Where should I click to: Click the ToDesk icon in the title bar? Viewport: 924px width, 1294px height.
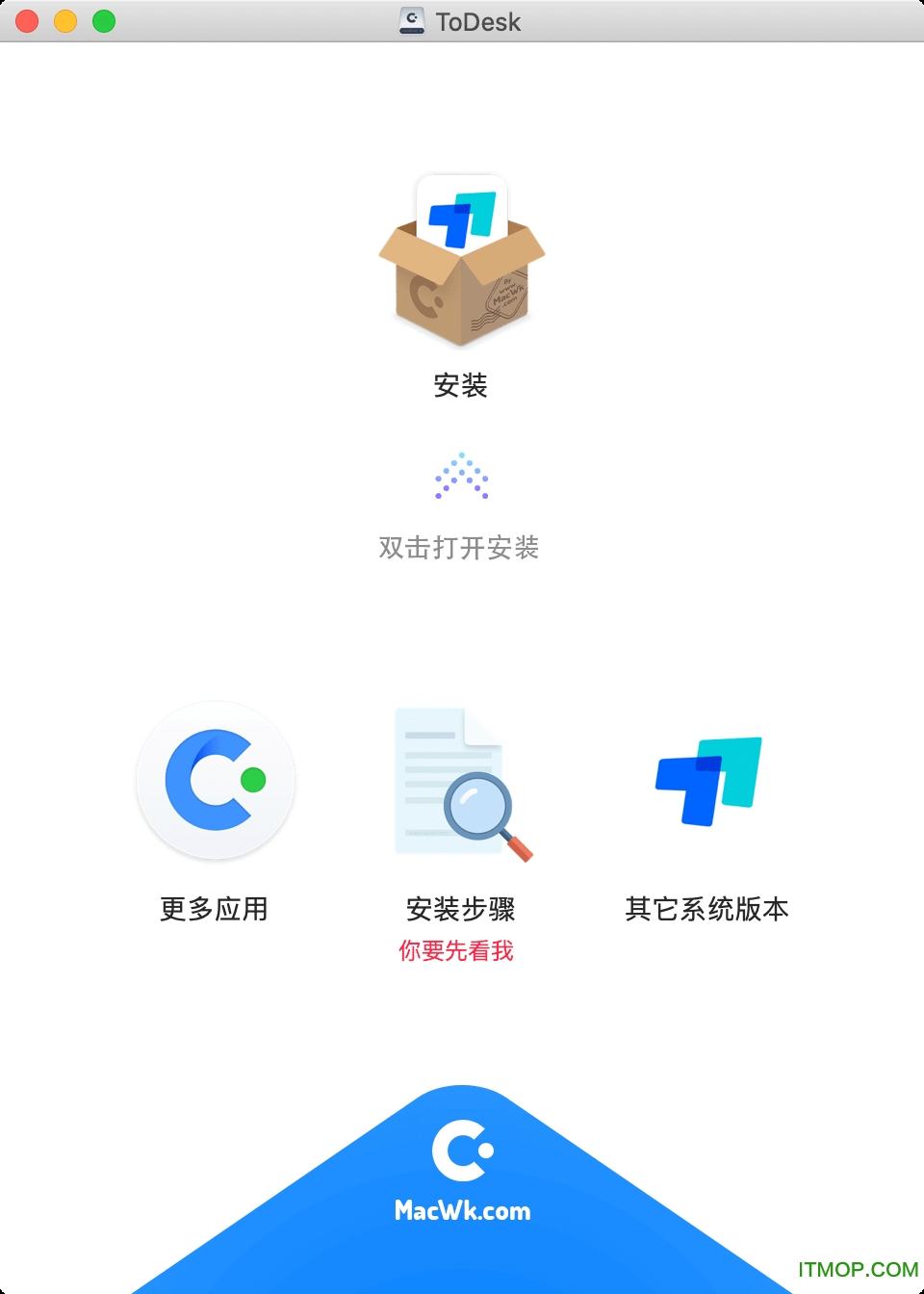[x=414, y=21]
